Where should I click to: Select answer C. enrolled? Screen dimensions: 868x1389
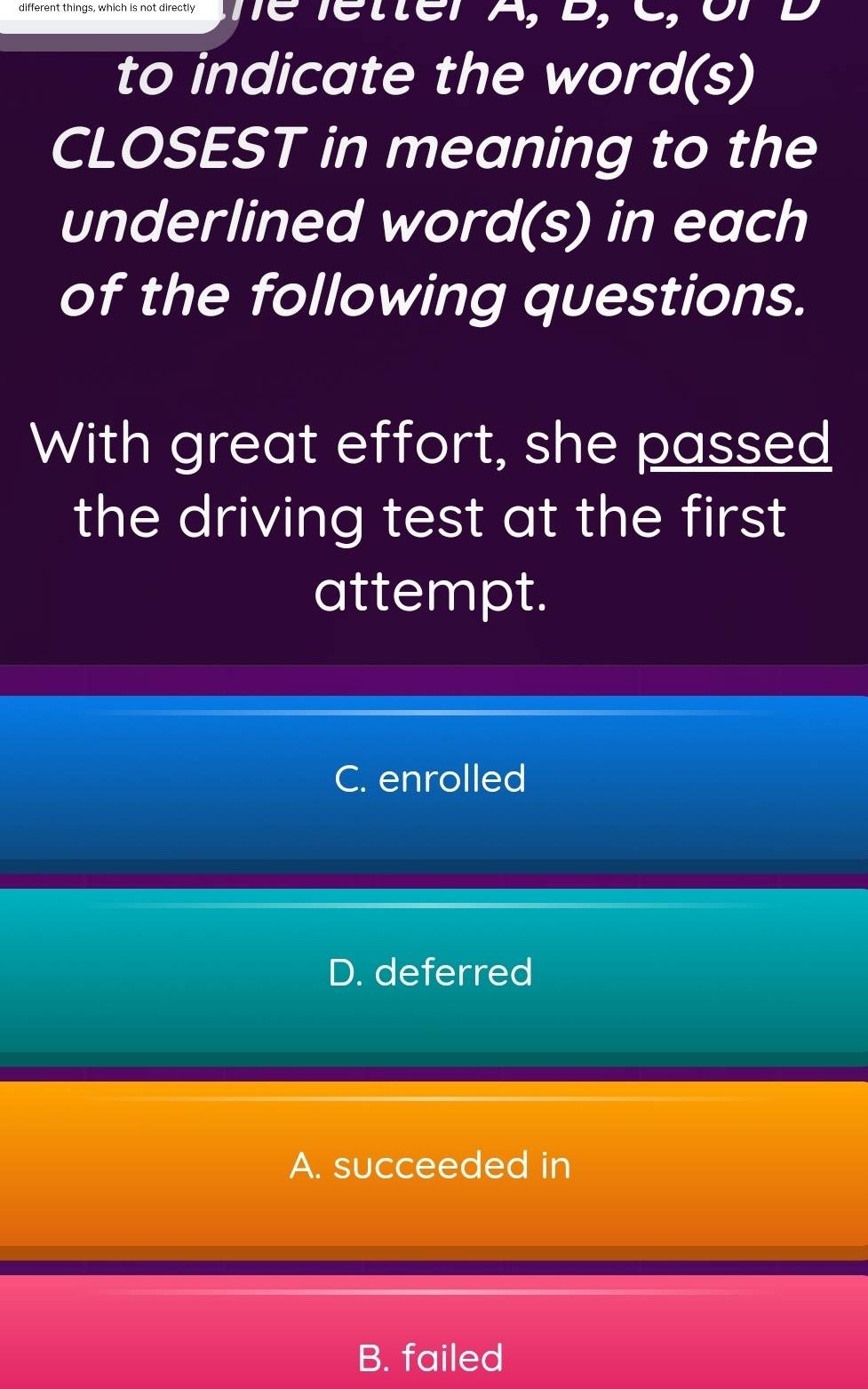[433, 778]
